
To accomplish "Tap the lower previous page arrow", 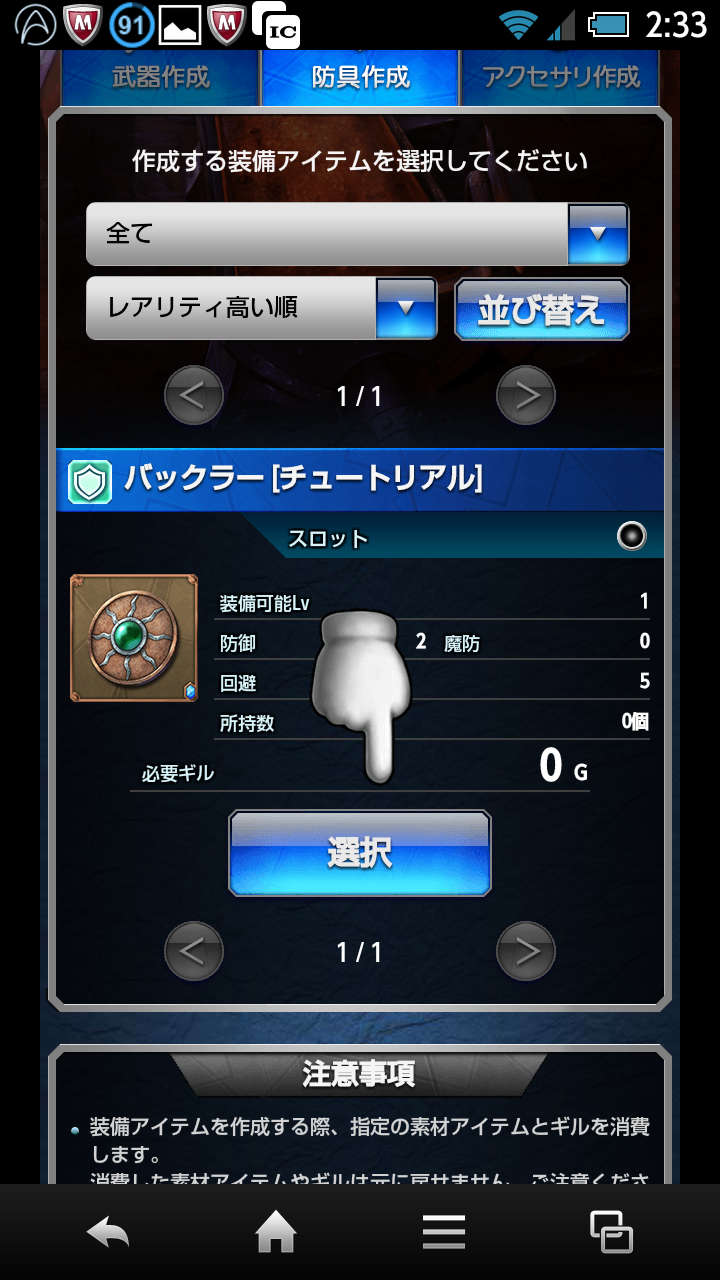I will tap(193, 951).
